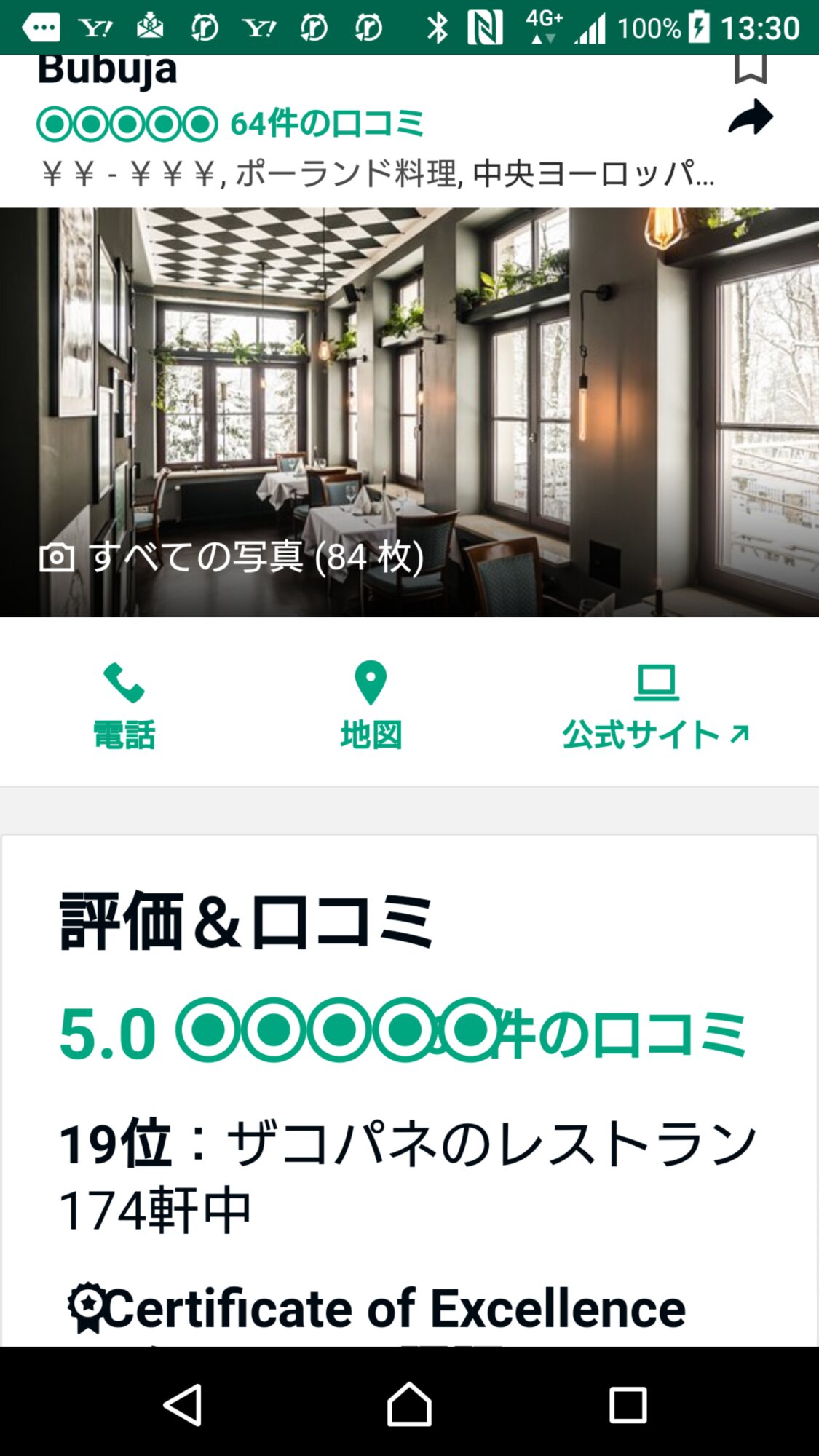Call the restaurant via 電話
The height and width of the screenshot is (1456, 819).
tap(124, 705)
